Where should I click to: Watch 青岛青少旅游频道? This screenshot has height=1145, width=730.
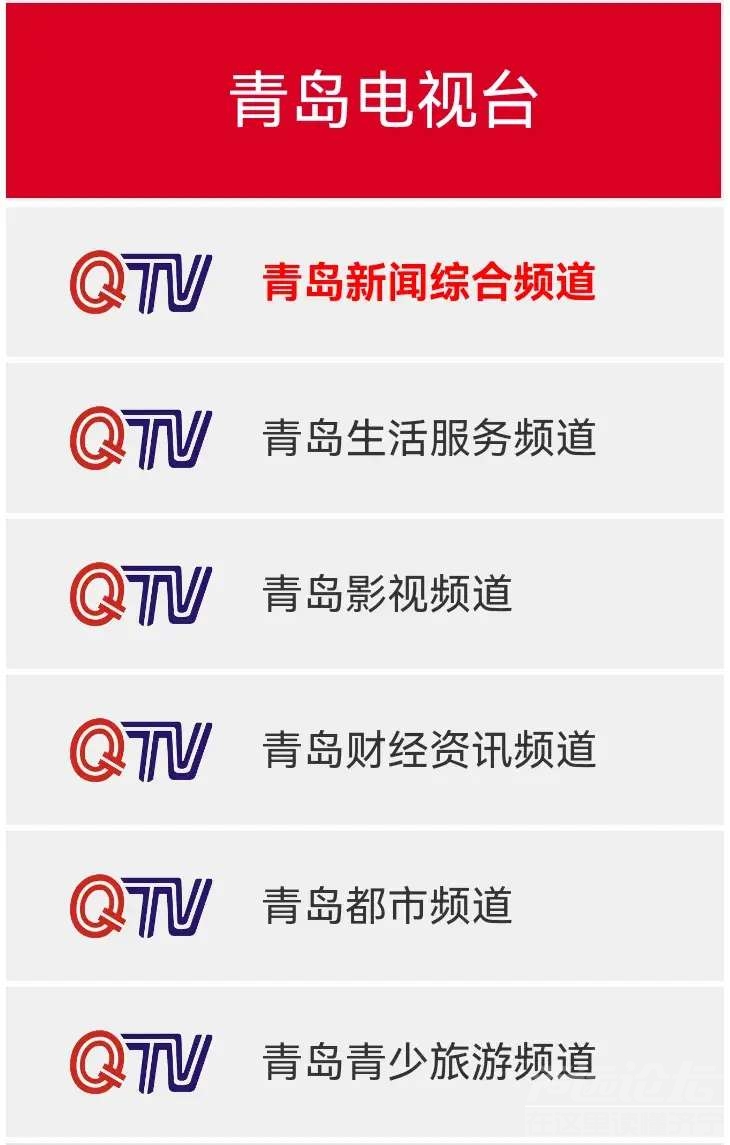pyautogui.click(x=428, y=1062)
